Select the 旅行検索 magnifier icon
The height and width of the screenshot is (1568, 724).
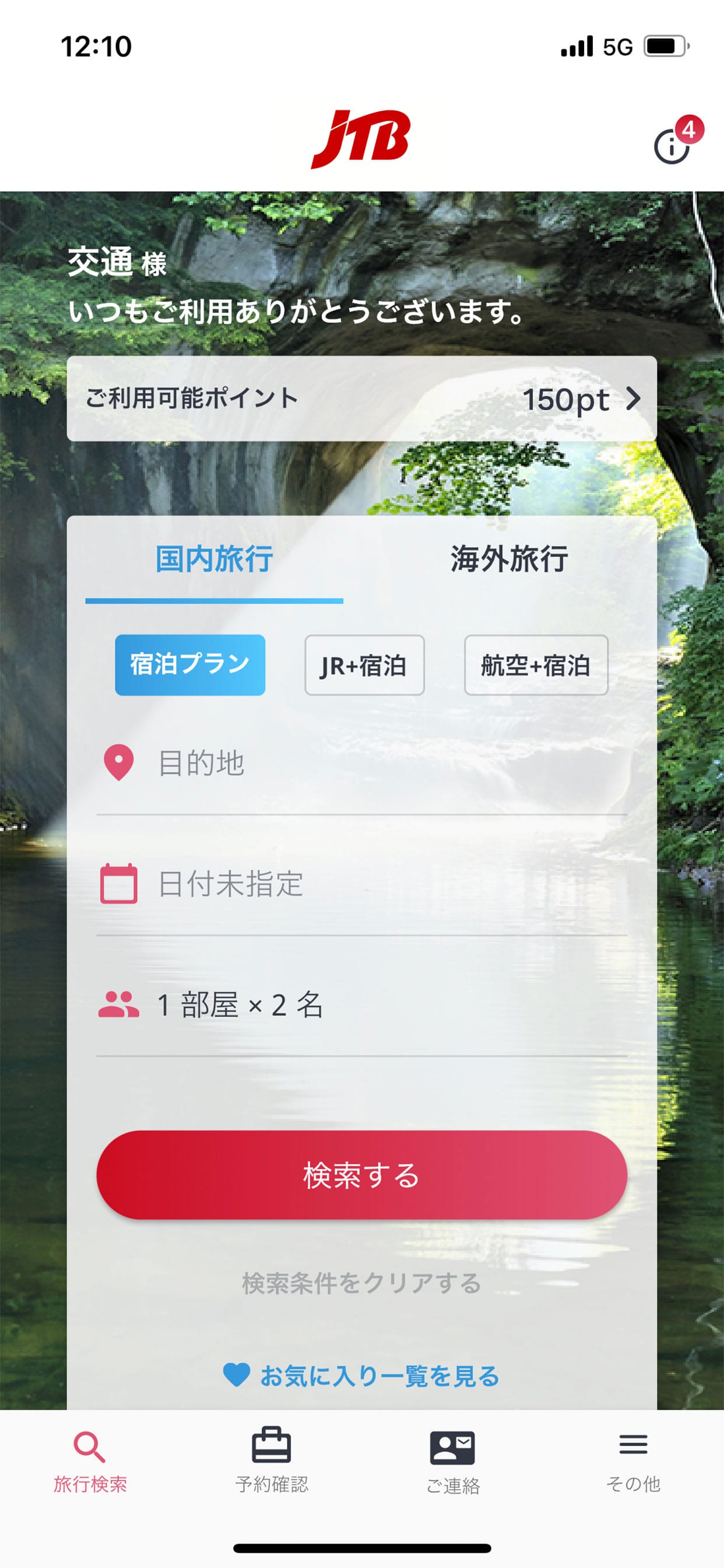[x=90, y=1448]
